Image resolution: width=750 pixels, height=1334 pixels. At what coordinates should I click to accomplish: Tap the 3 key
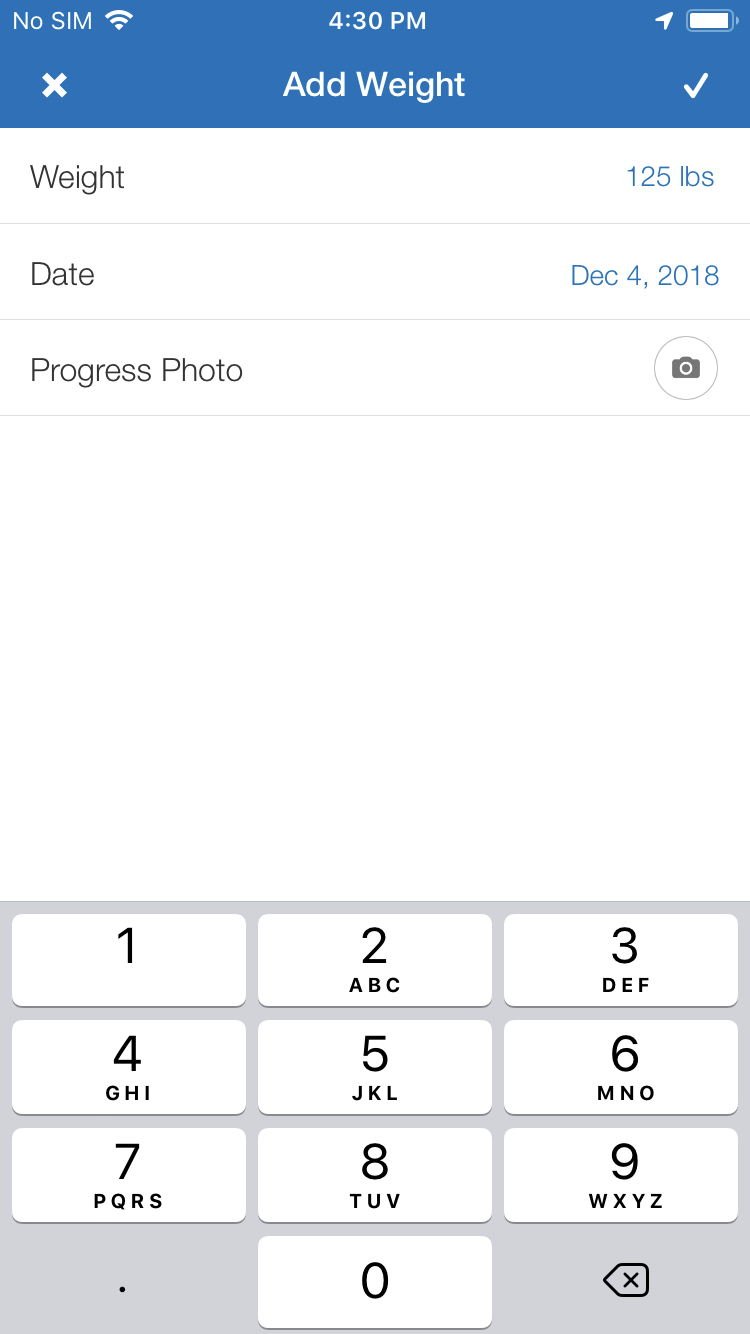[621, 959]
